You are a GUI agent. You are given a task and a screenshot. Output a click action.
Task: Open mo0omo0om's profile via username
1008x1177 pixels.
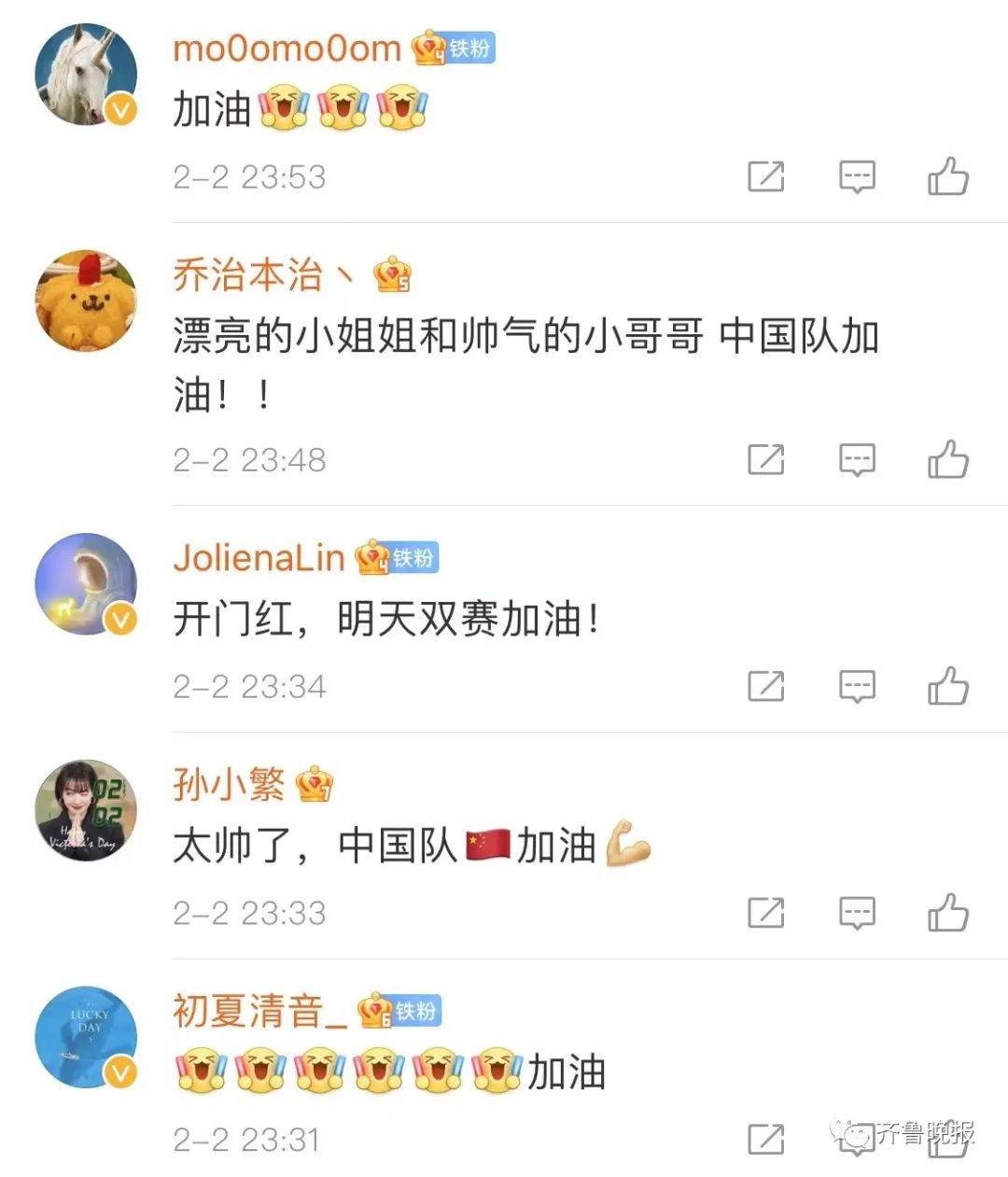[287, 49]
